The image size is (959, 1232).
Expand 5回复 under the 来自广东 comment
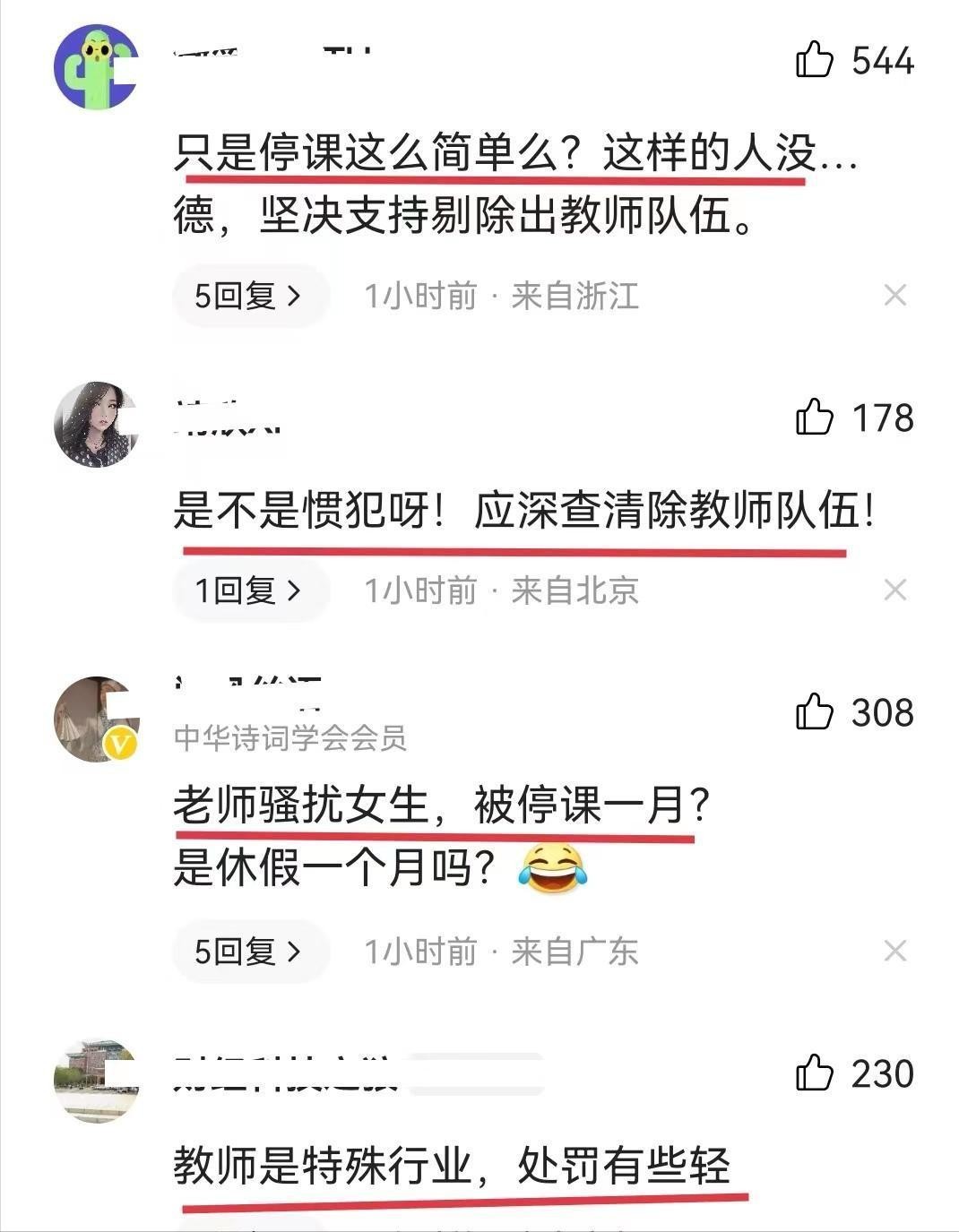[249, 952]
